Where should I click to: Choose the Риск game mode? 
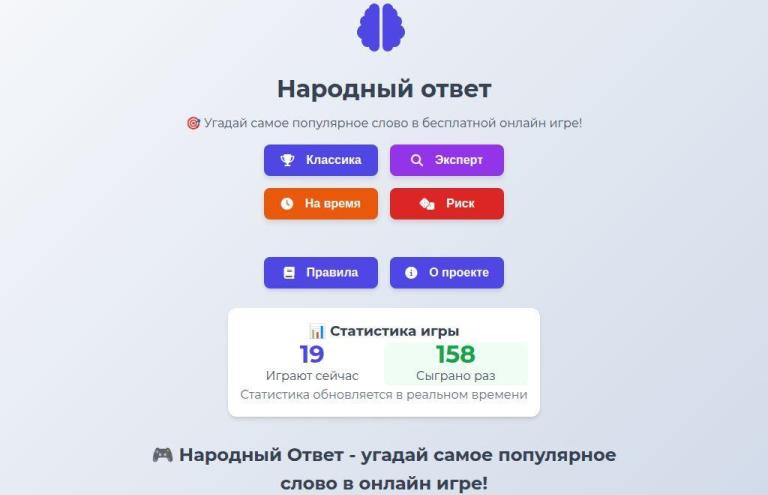446,203
